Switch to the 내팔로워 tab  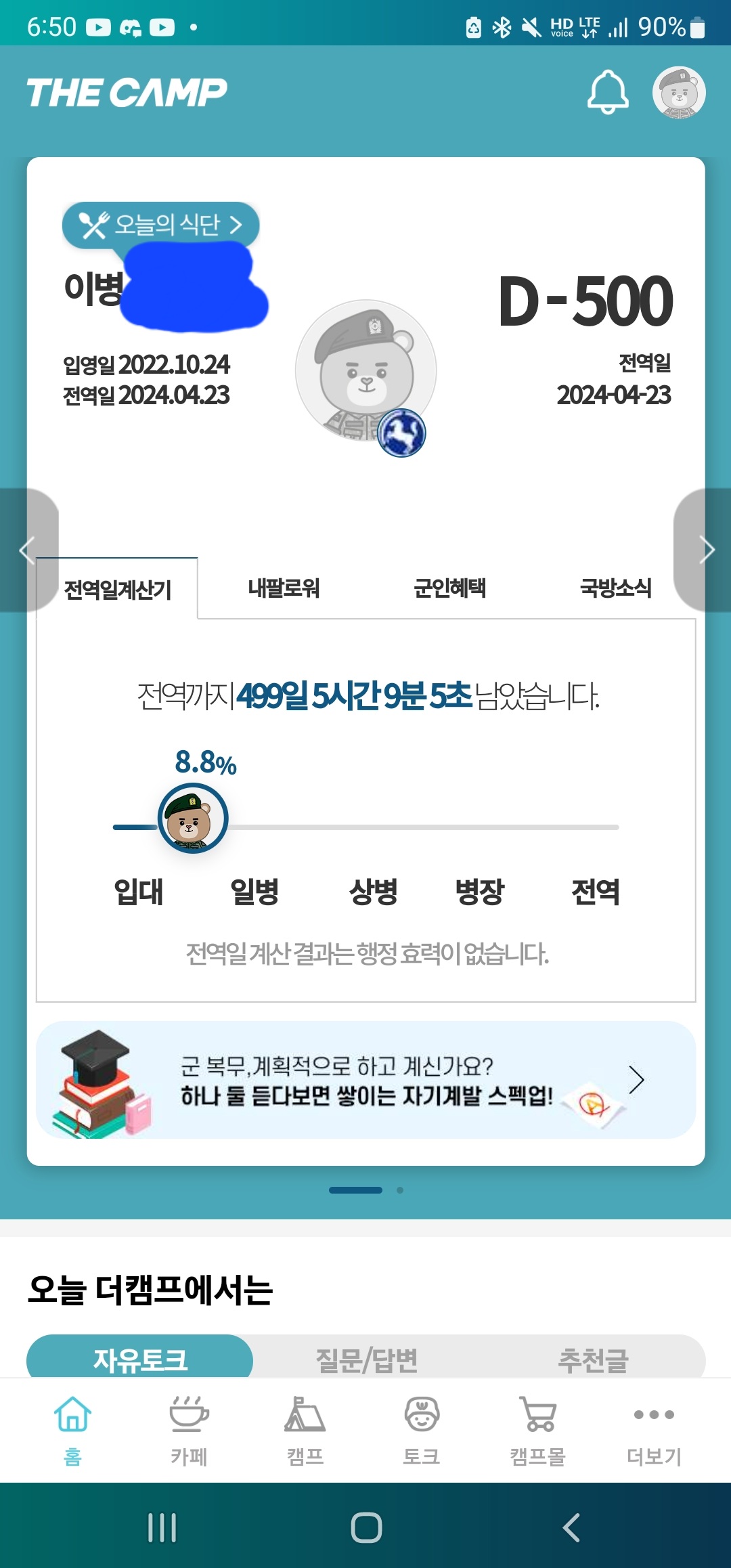point(284,588)
